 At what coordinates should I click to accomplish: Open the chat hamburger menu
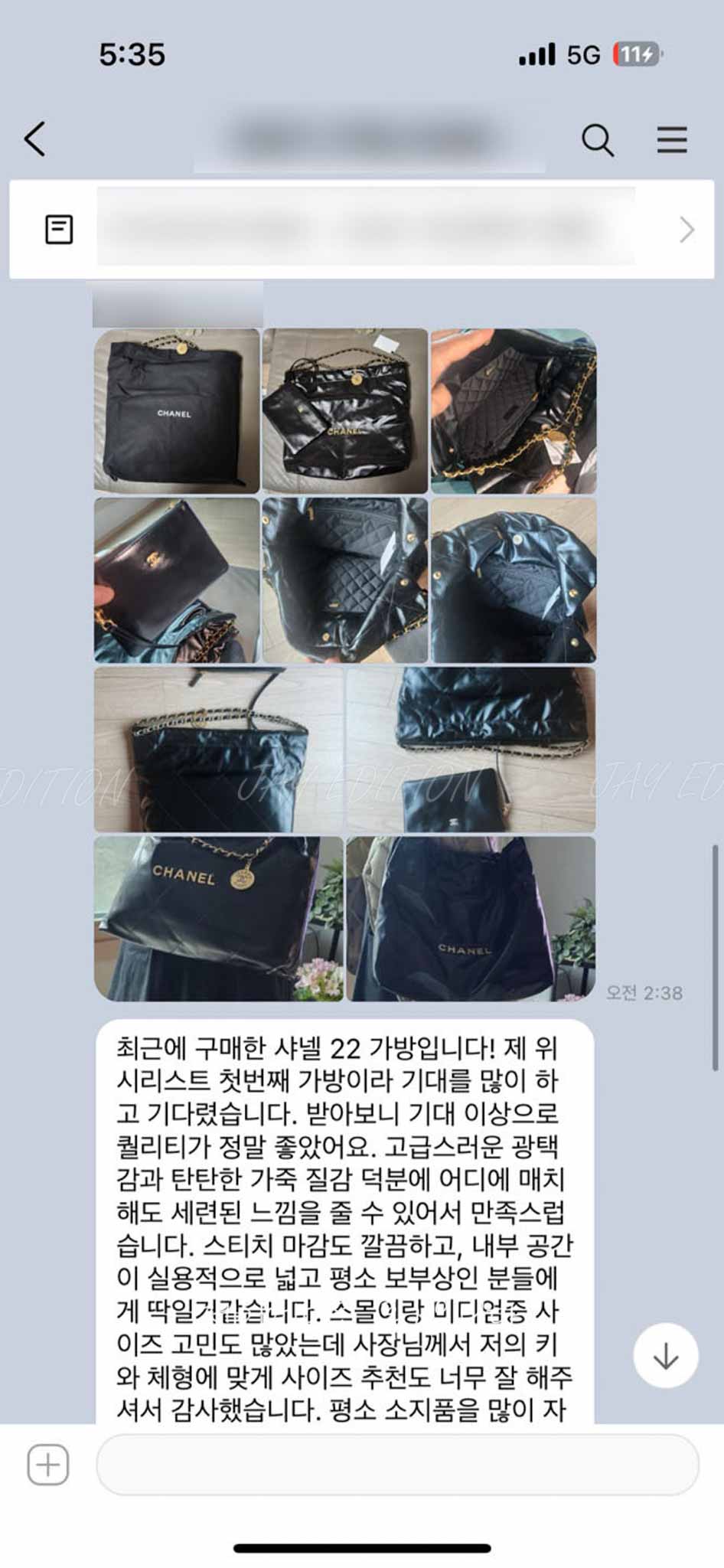click(671, 140)
